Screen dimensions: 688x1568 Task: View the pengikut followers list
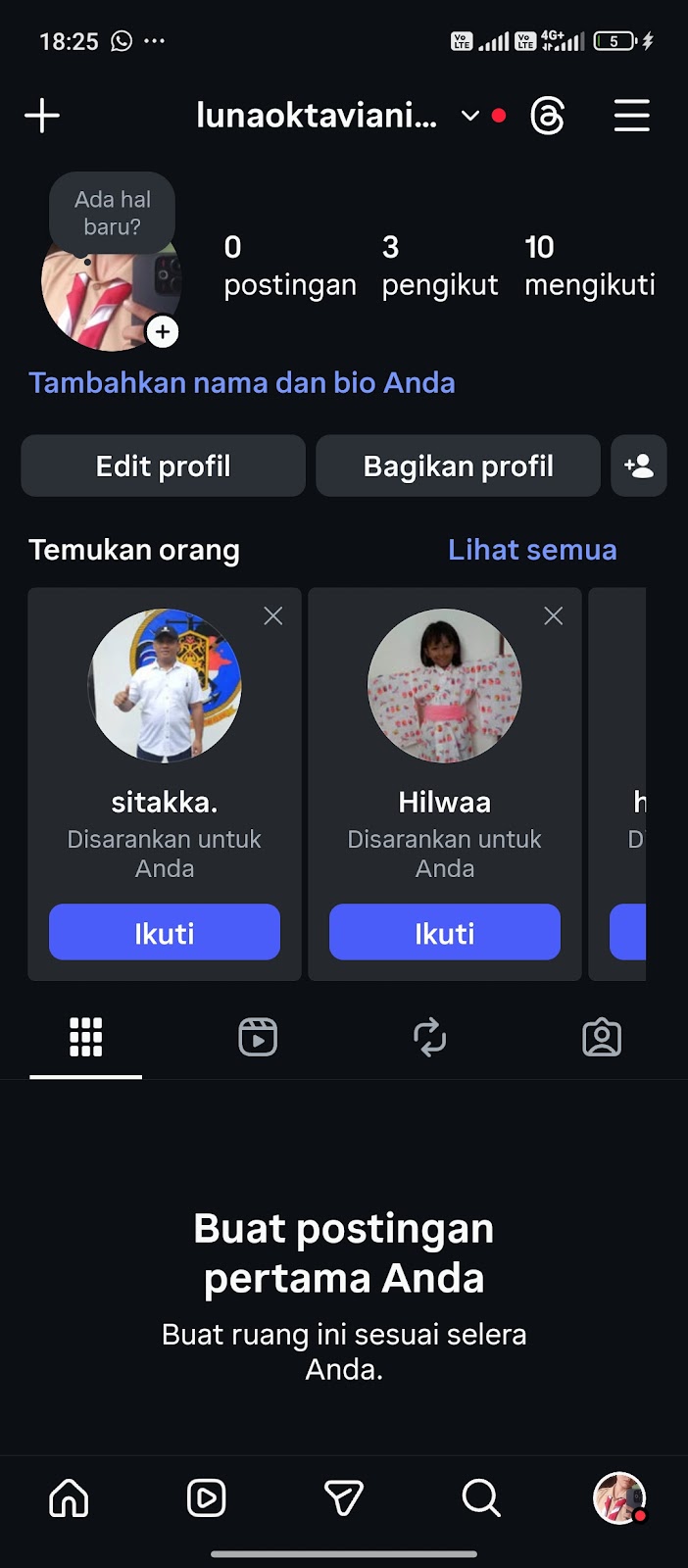[439, 266]
